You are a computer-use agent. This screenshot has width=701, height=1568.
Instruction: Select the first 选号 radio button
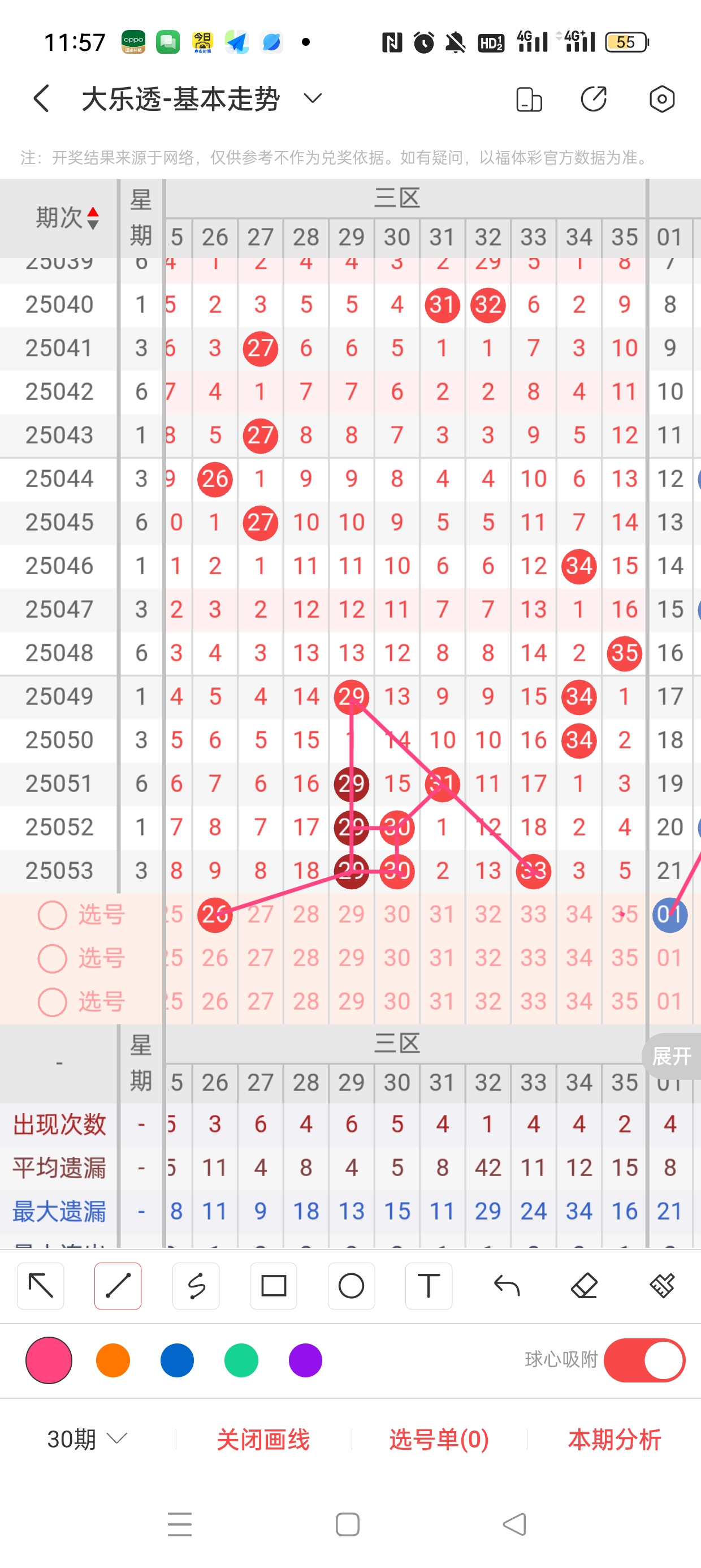pos(53,915)
